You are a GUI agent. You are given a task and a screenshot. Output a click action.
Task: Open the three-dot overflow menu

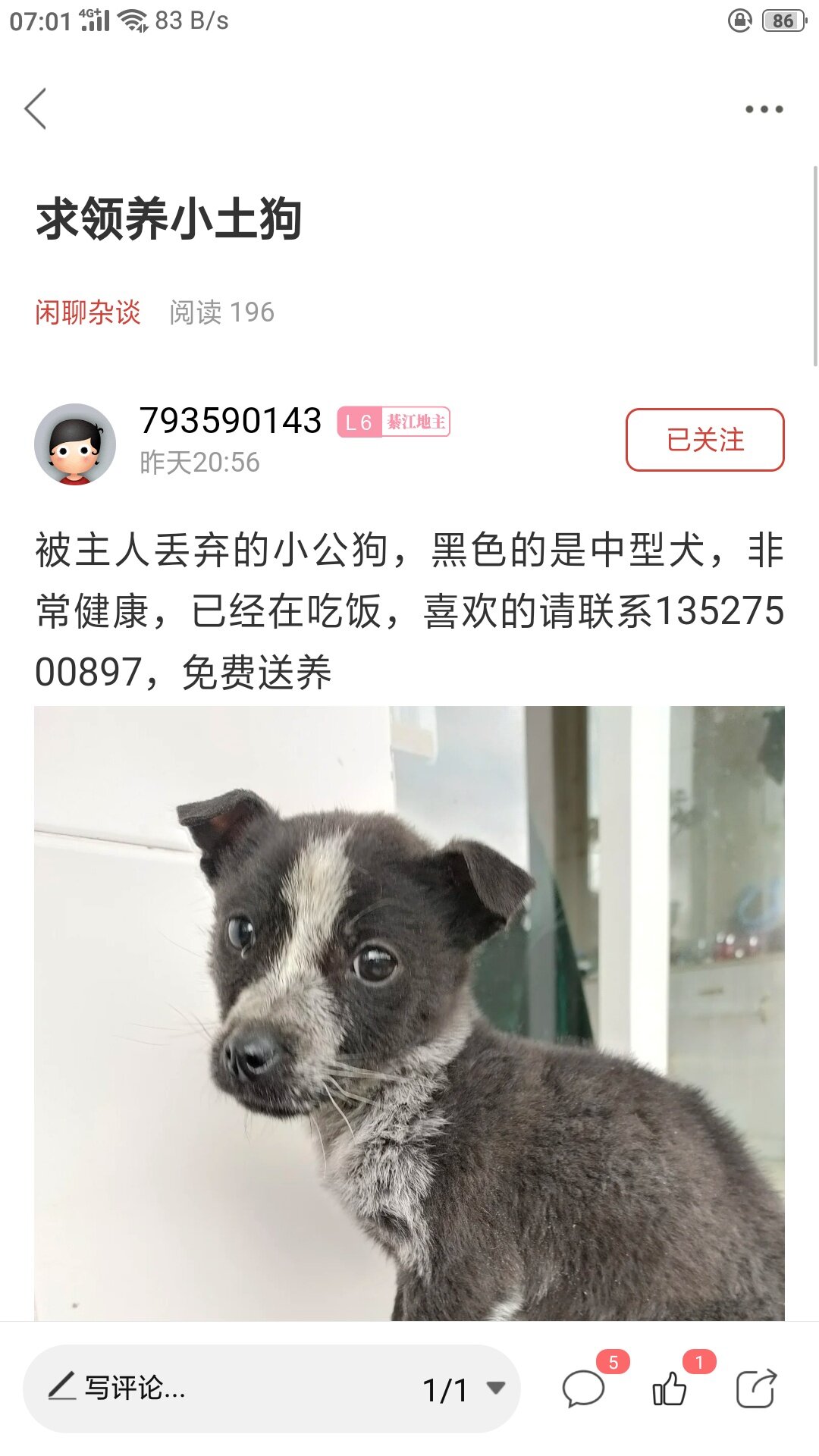pos(763,109)
